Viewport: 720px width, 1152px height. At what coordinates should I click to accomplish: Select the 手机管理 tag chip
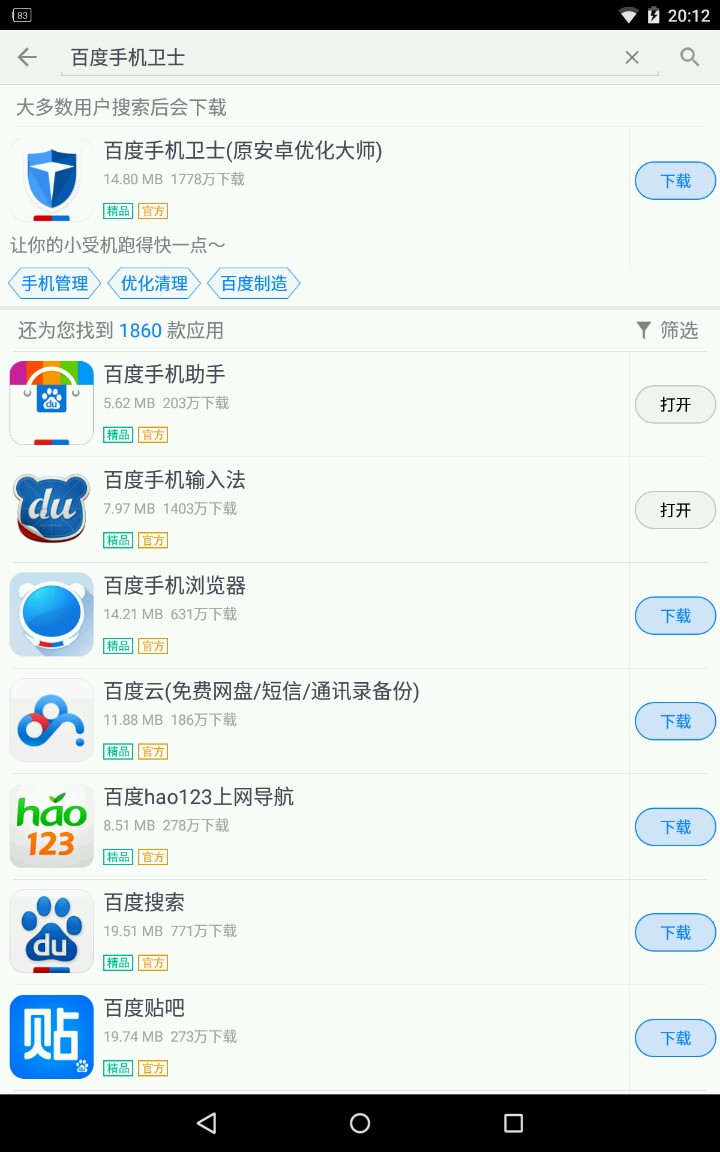[55, 284]
